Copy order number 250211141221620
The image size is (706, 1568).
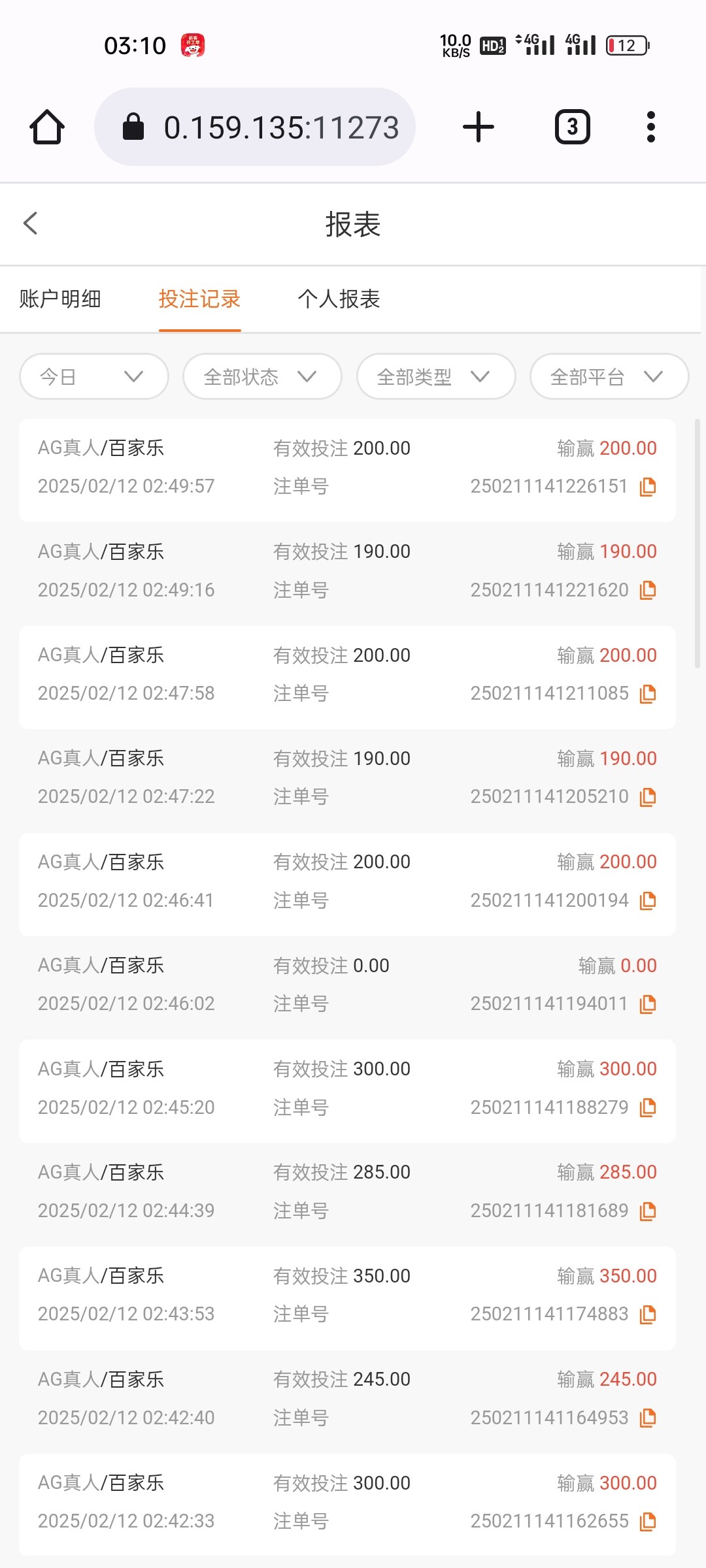click(647, 590)
